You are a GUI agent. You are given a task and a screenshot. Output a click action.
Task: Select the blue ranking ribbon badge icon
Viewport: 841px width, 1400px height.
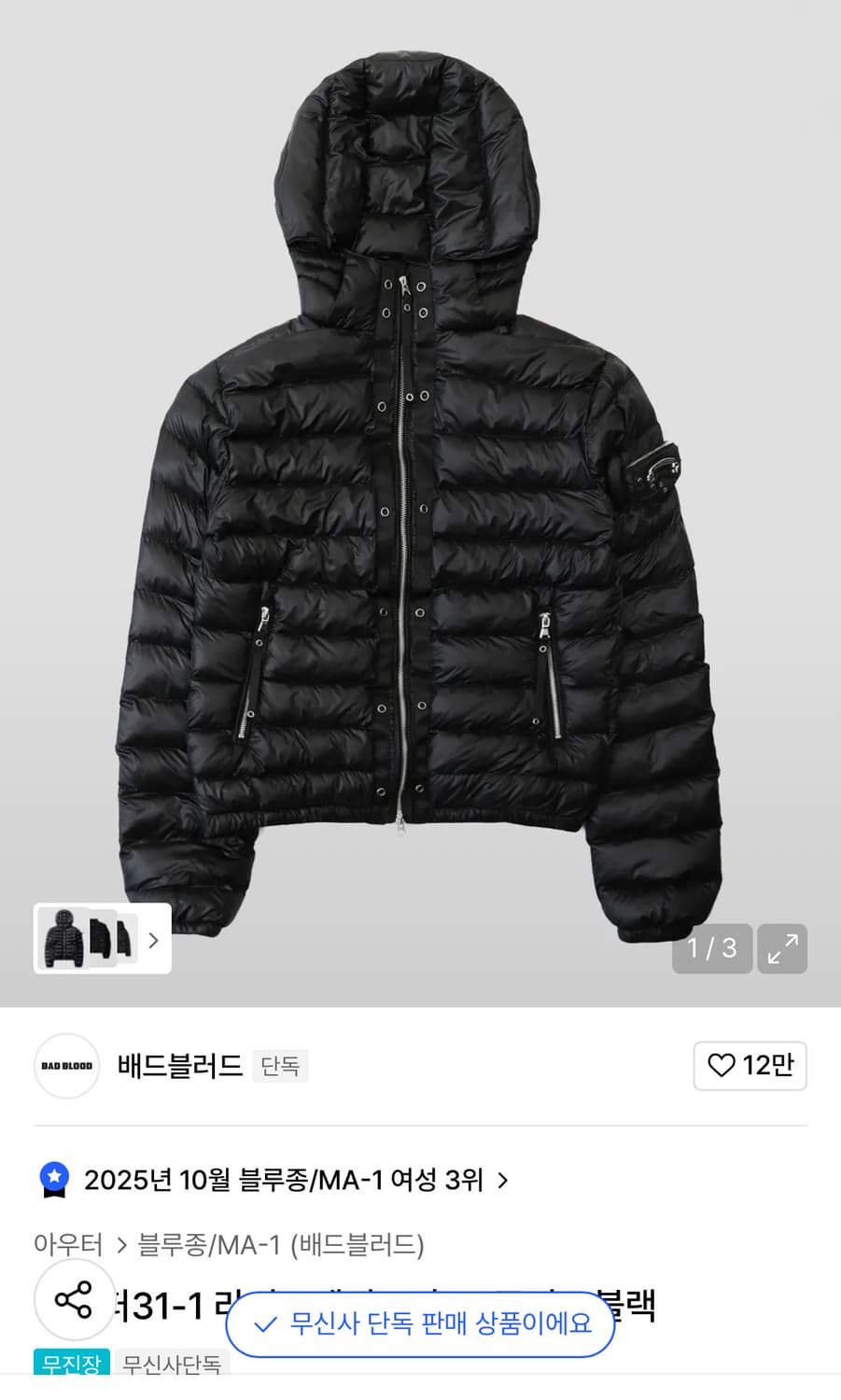point(56,1179)
